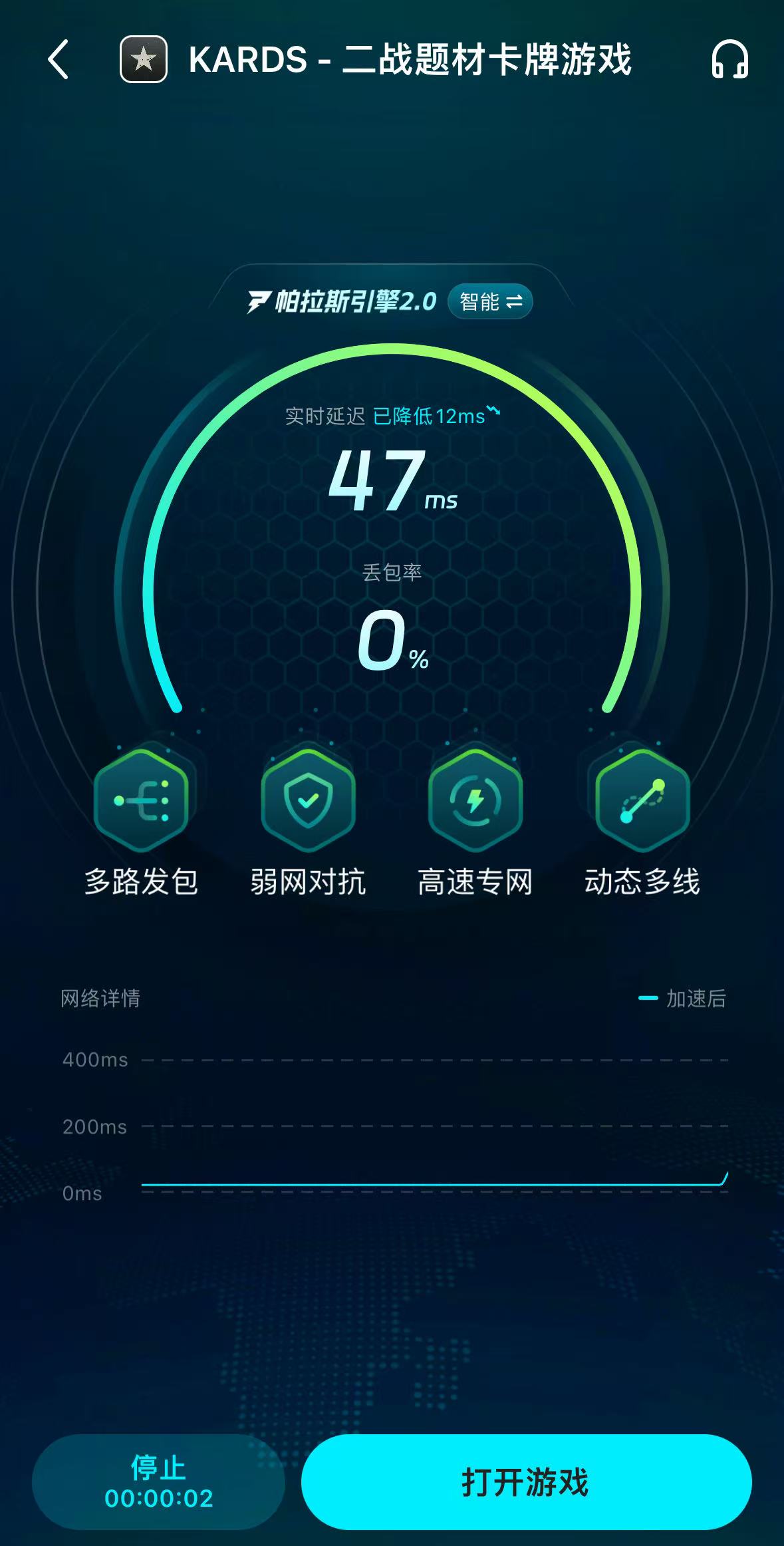Screen dimensions: 784x1546
Task: Open the 高速专网 feature
Action: (x=475, y=821)
